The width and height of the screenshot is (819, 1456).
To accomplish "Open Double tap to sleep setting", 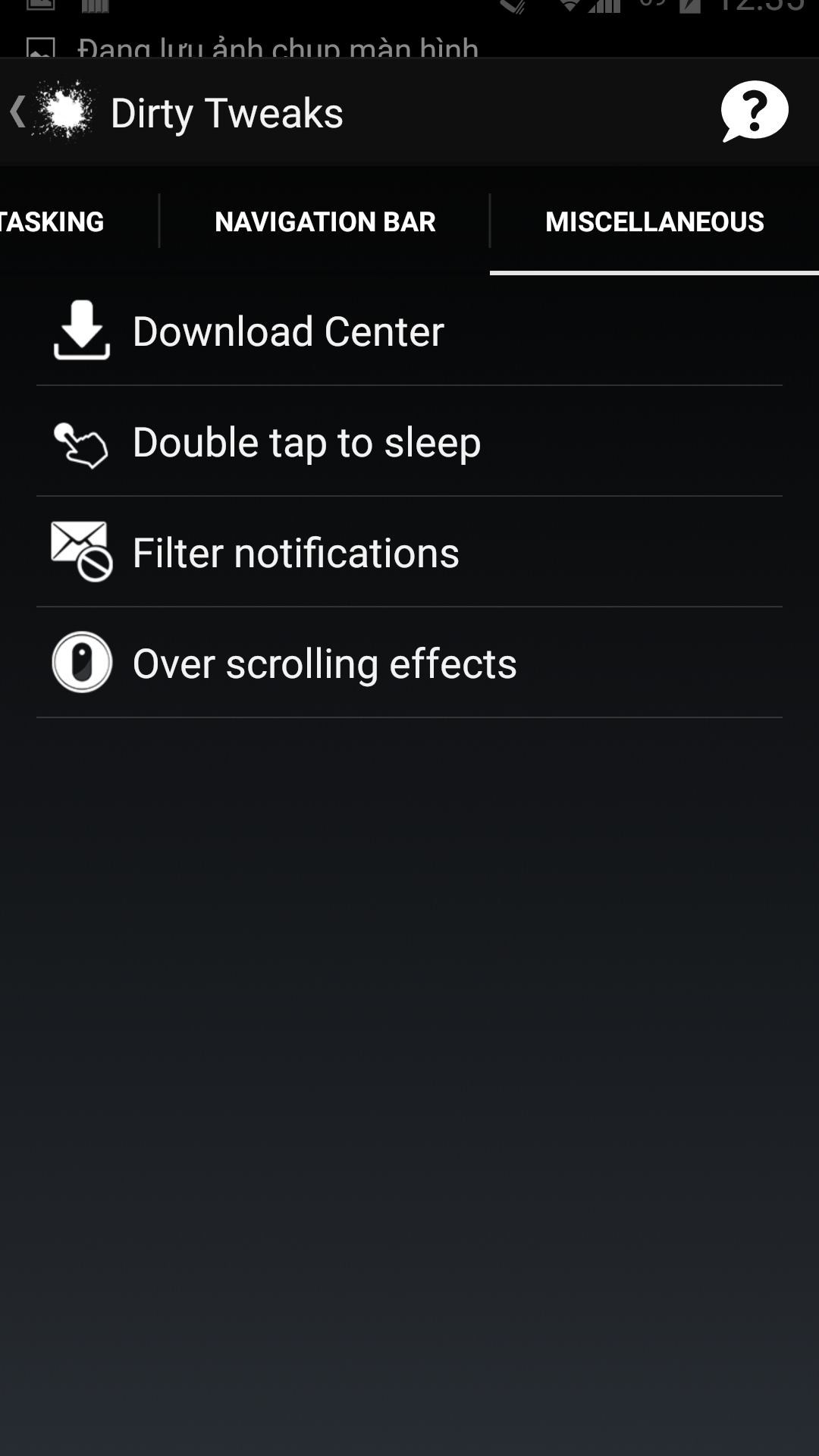I will point(409,442).
